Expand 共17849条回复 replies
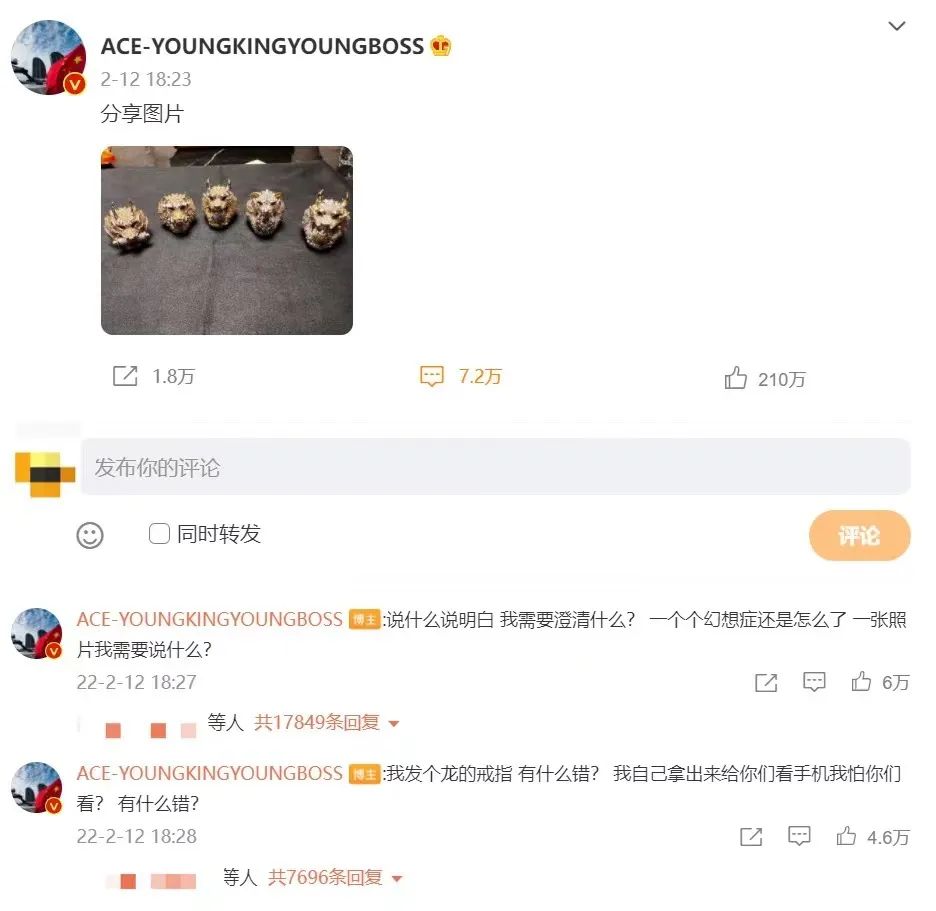 click(x=327, y=723)
